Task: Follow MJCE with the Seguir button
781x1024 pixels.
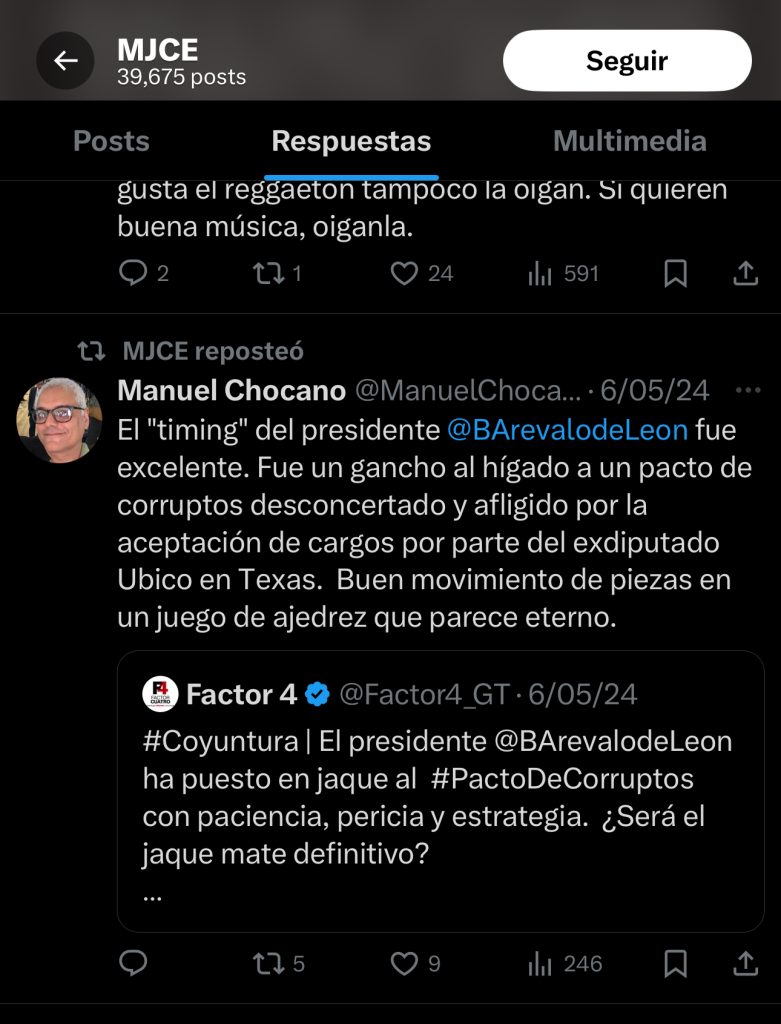Action: [626, 61]
